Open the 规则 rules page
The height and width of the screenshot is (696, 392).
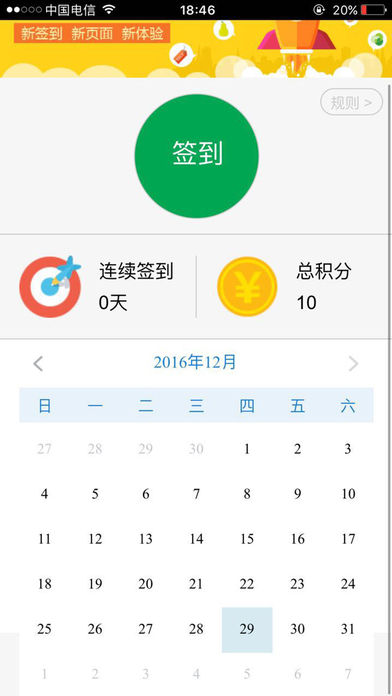point(351,103)
